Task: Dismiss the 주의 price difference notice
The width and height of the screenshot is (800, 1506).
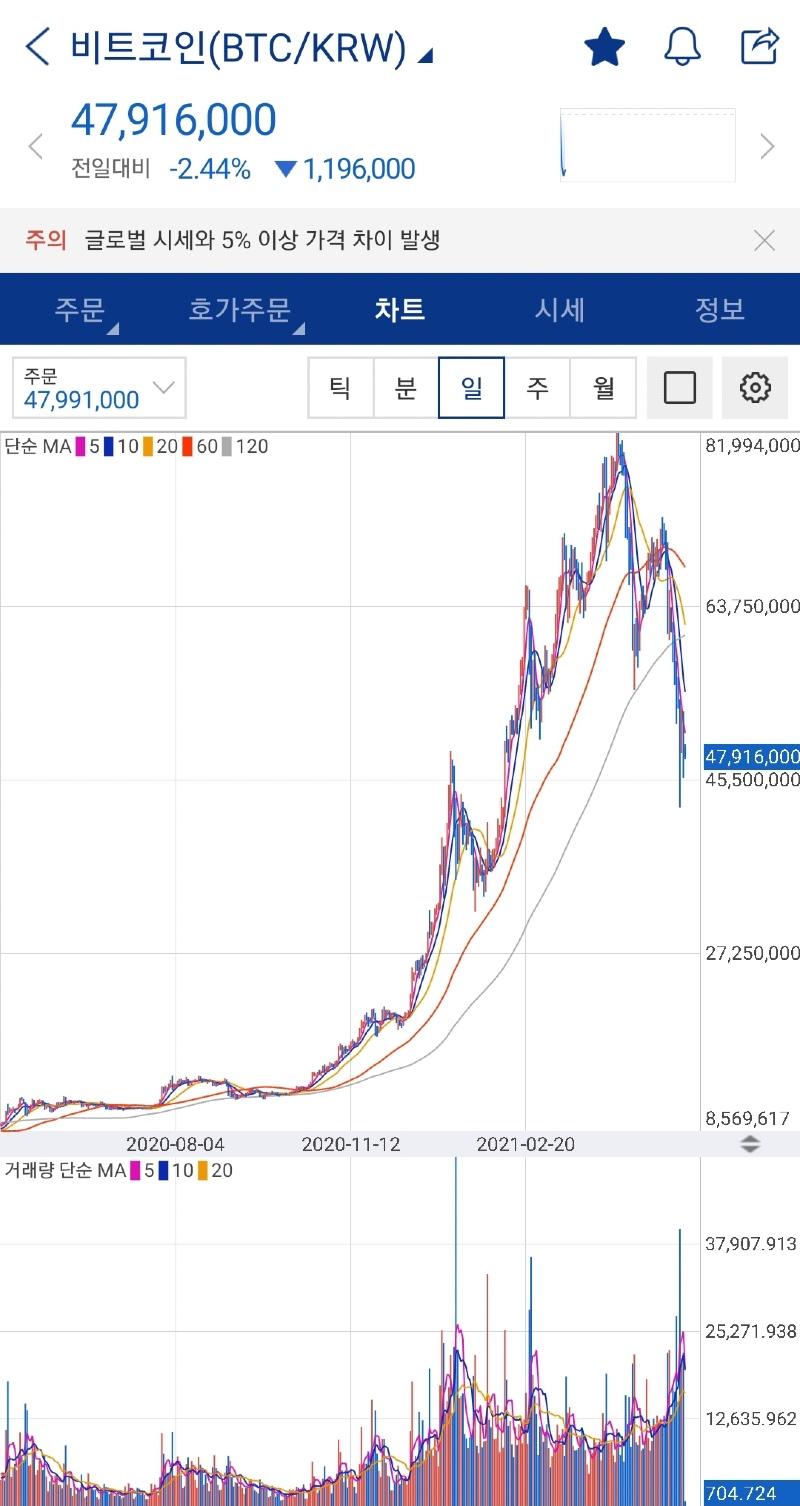Action: tap(764, 240)
